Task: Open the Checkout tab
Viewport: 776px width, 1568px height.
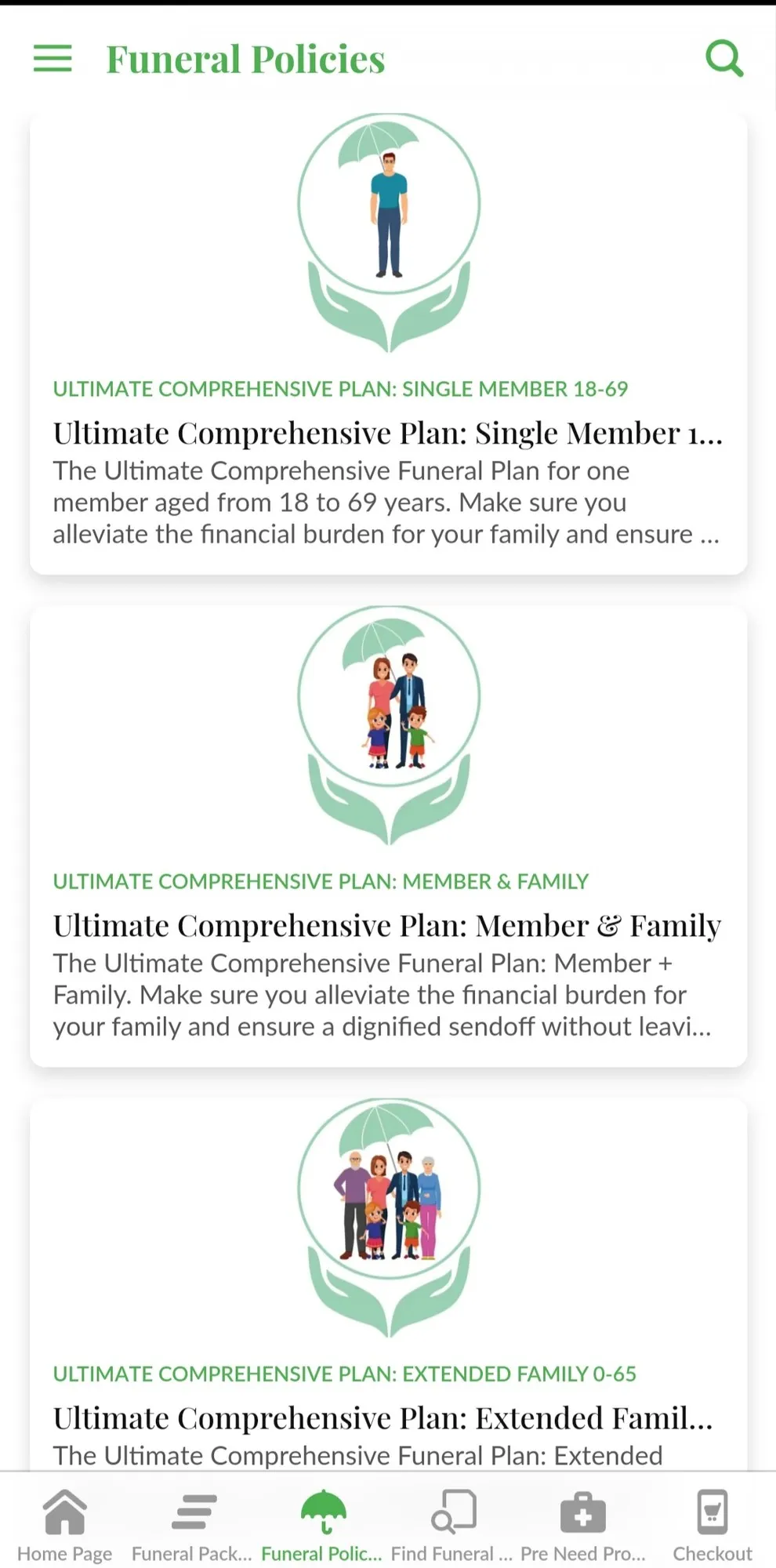Action: [712, 1525]
